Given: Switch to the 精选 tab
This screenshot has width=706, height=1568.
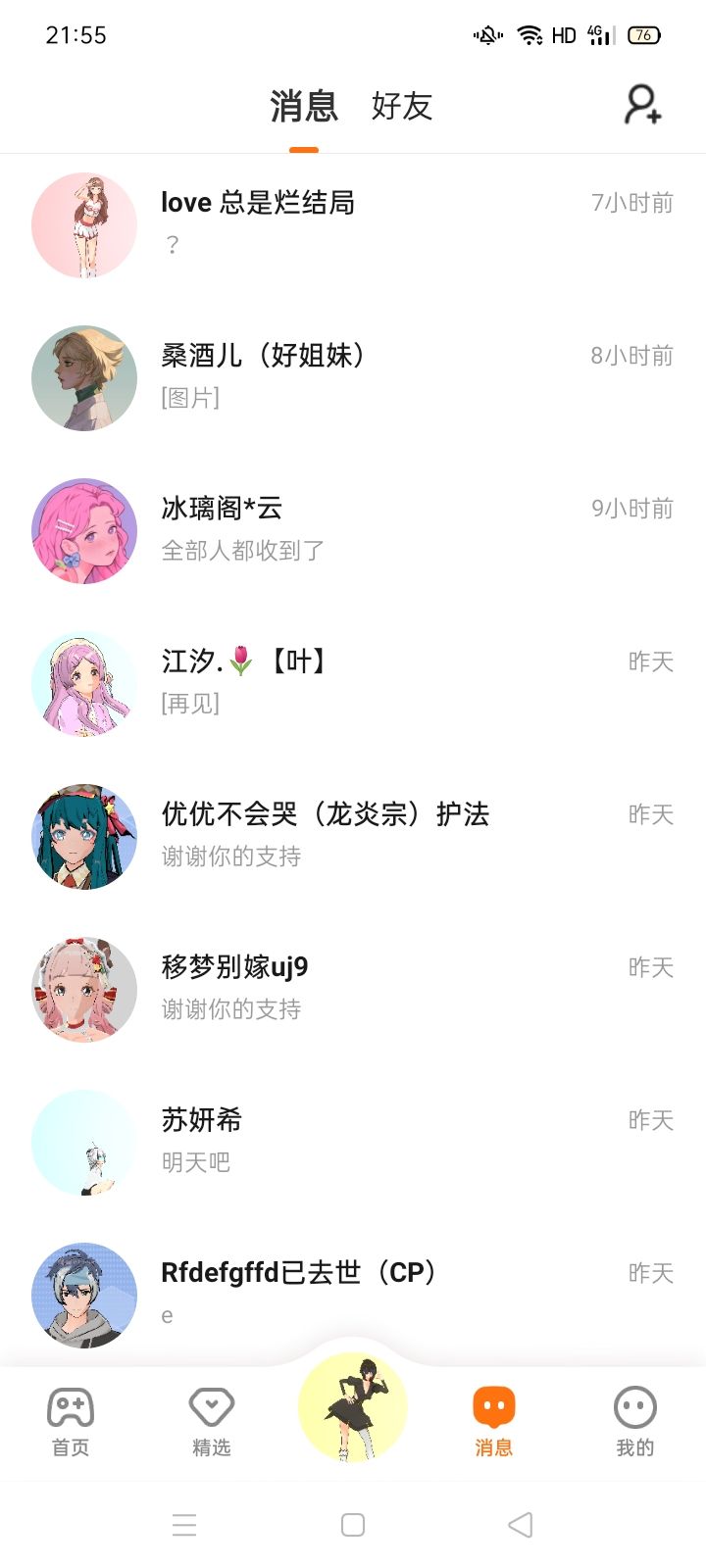Looking at the screenshot, I should click(x=212, y=1421).
